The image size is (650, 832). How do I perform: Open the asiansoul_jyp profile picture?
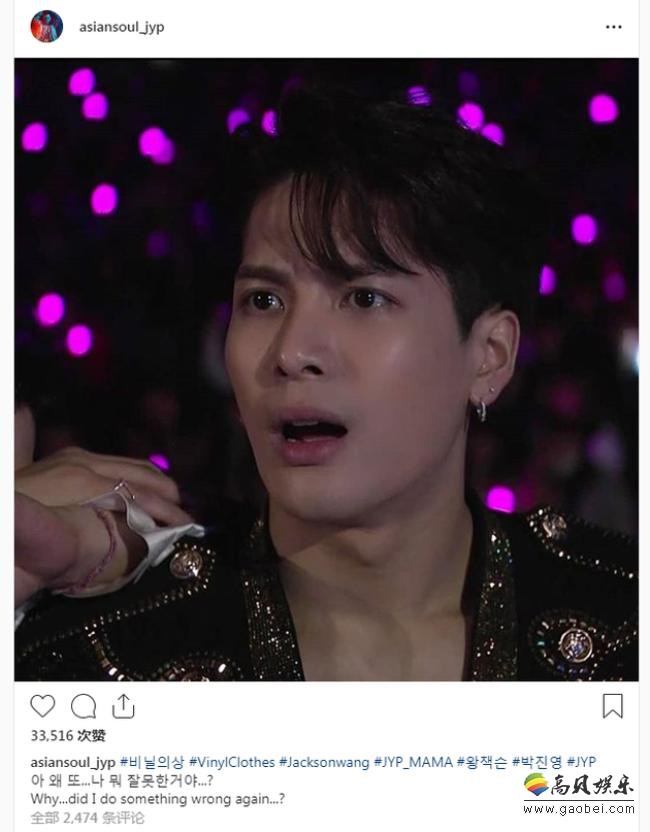tap(46, 27)
